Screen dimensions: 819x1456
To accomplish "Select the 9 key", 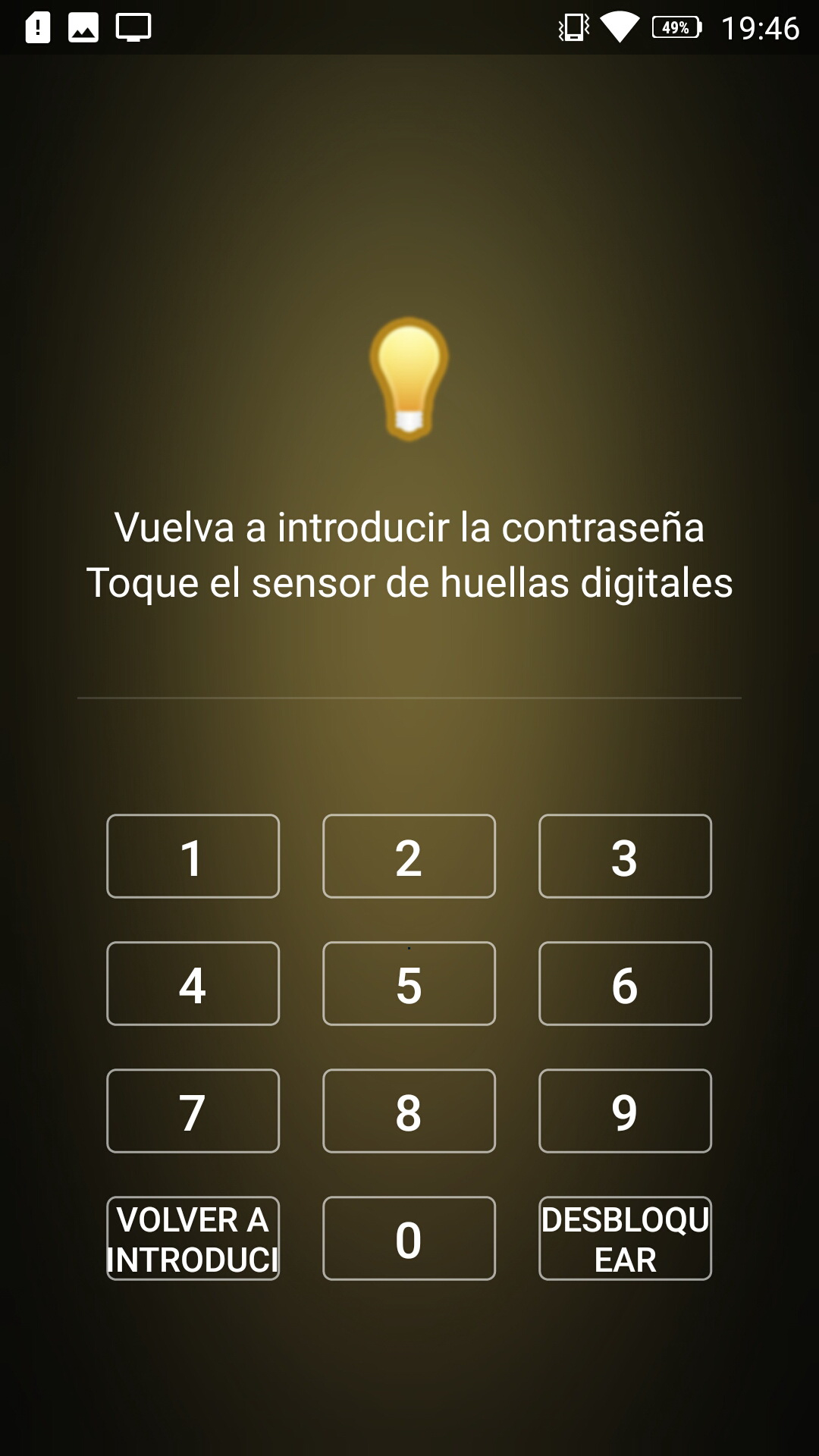I will pyautogui.click(x=625, y=1111).
